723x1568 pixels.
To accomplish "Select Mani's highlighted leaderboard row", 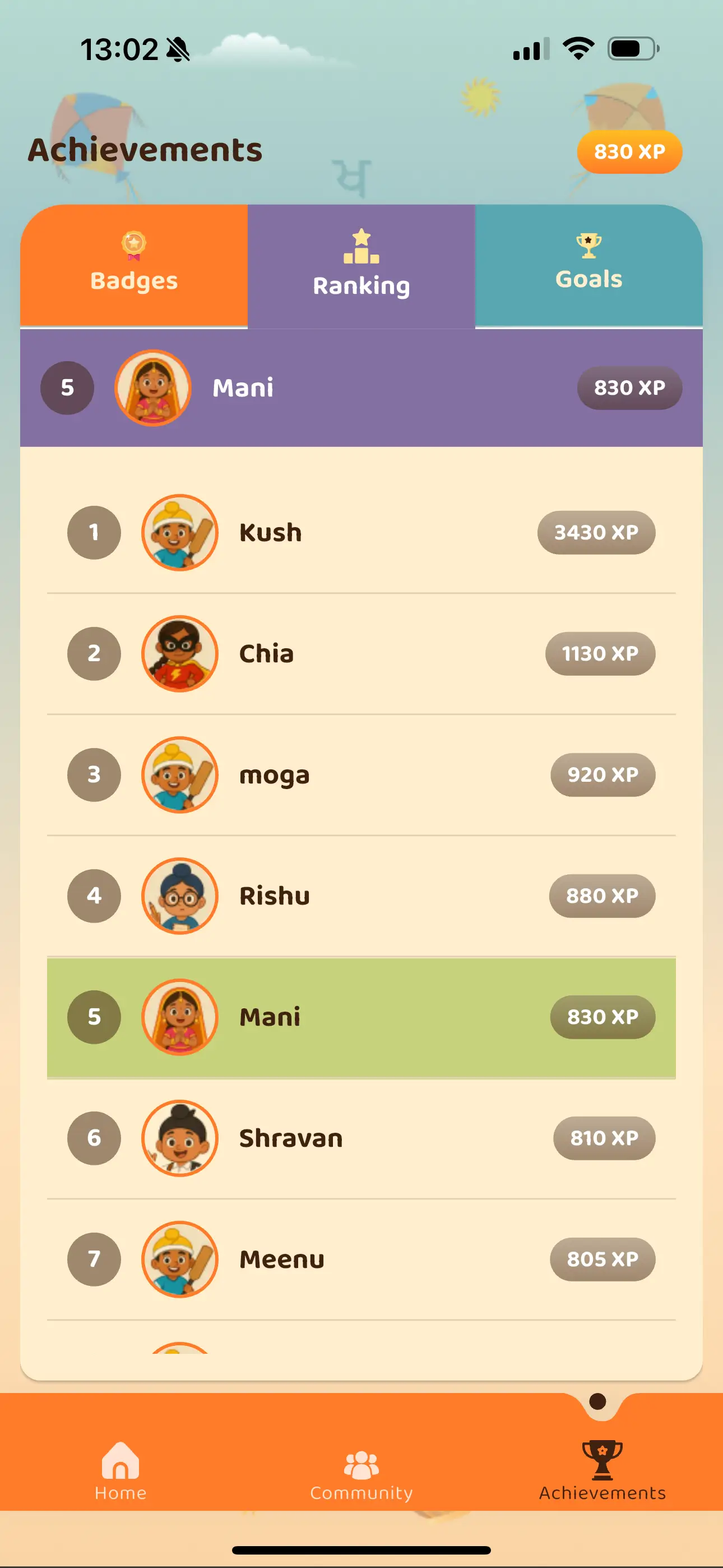I will (361, 1018).
